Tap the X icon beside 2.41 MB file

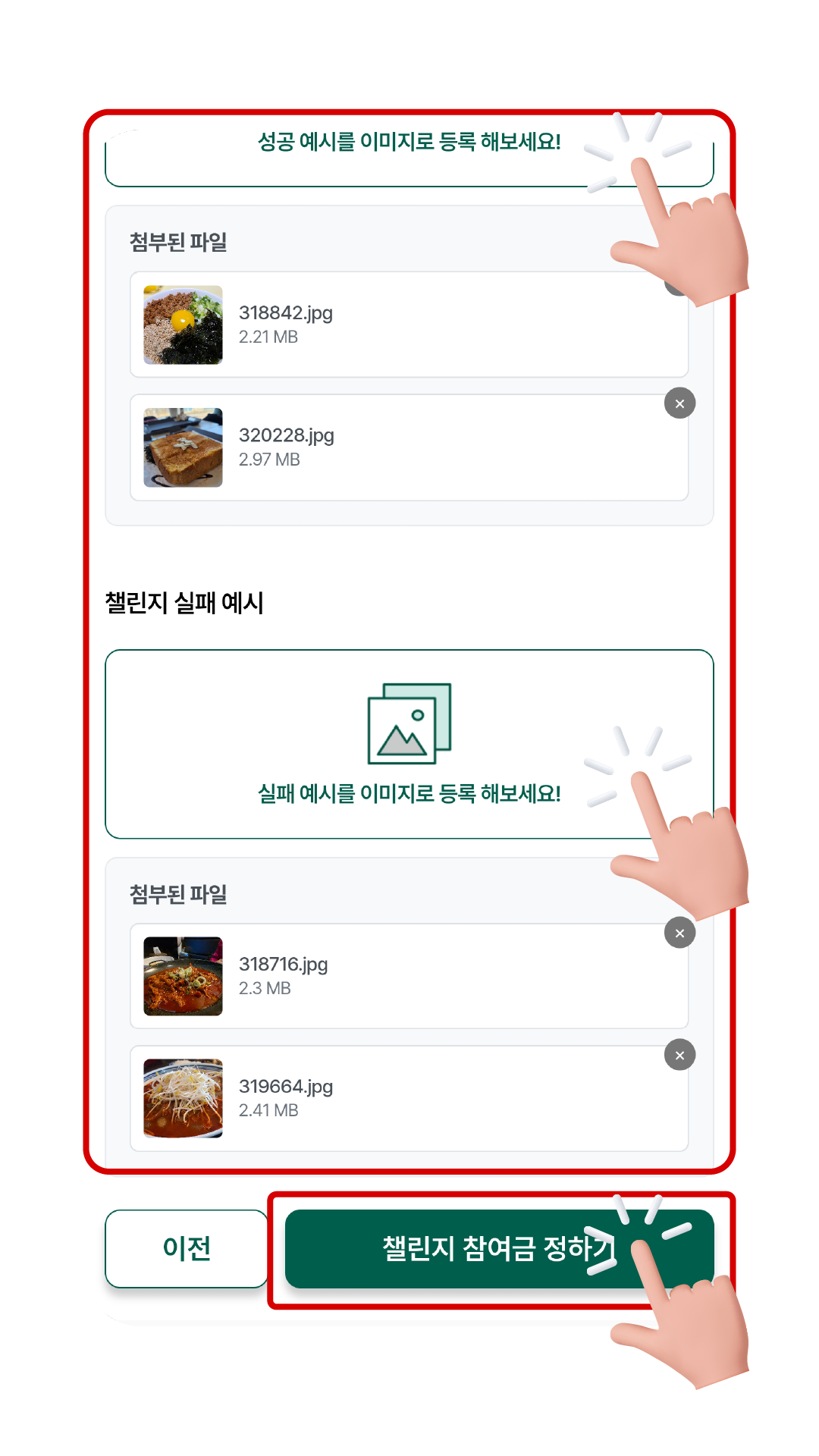tap(679, 1054)
